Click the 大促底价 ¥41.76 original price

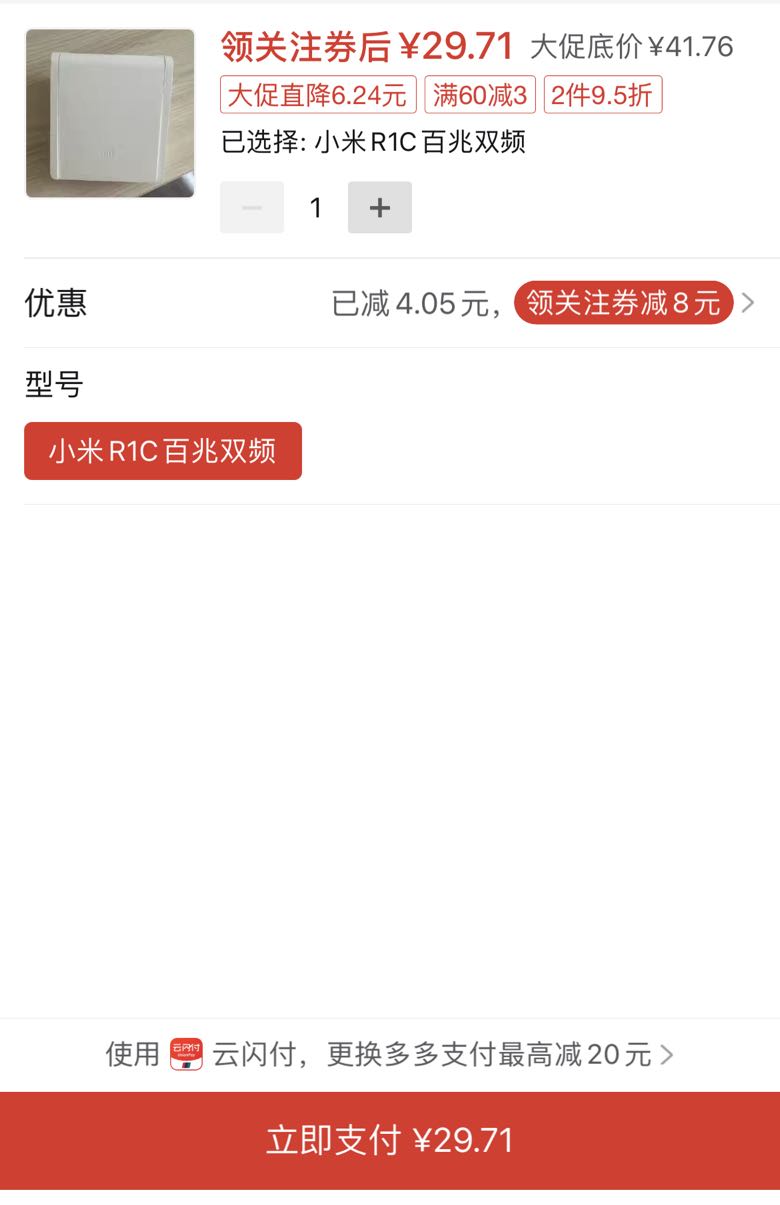point(632,46)
